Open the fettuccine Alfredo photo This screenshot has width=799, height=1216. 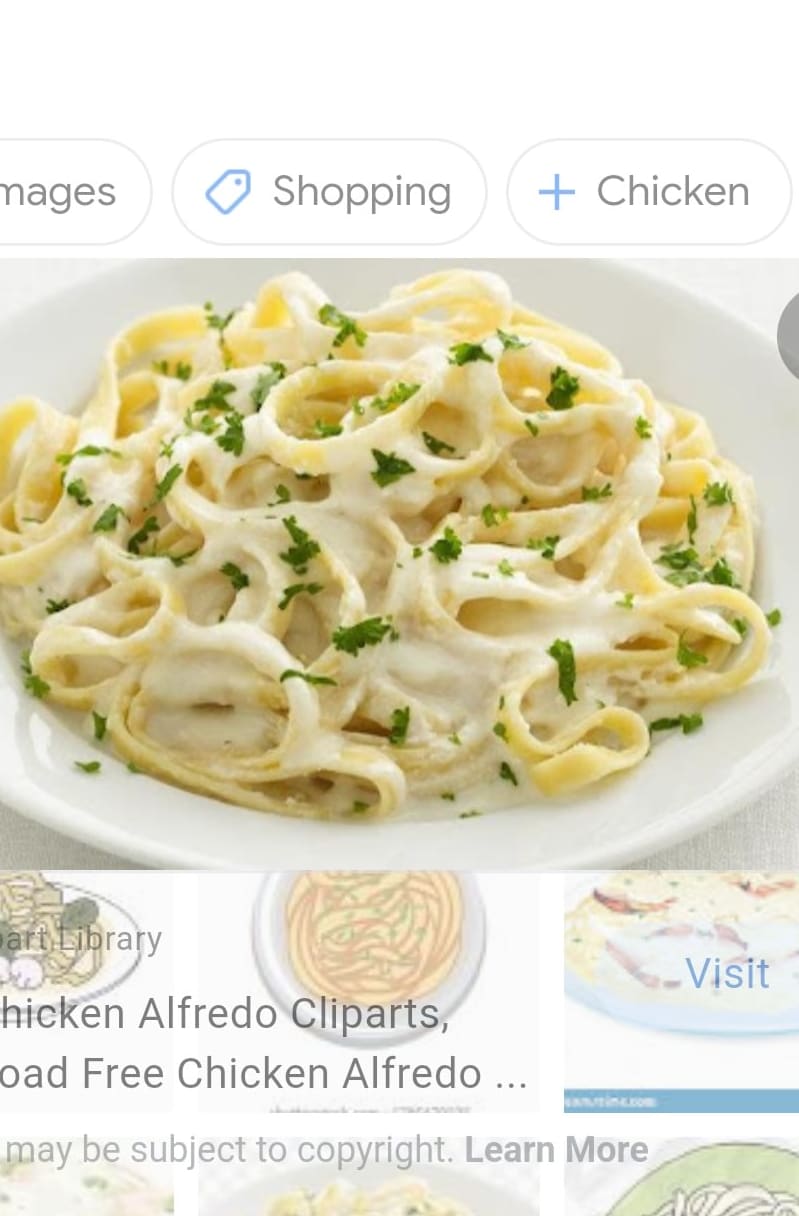pos(390,560)
